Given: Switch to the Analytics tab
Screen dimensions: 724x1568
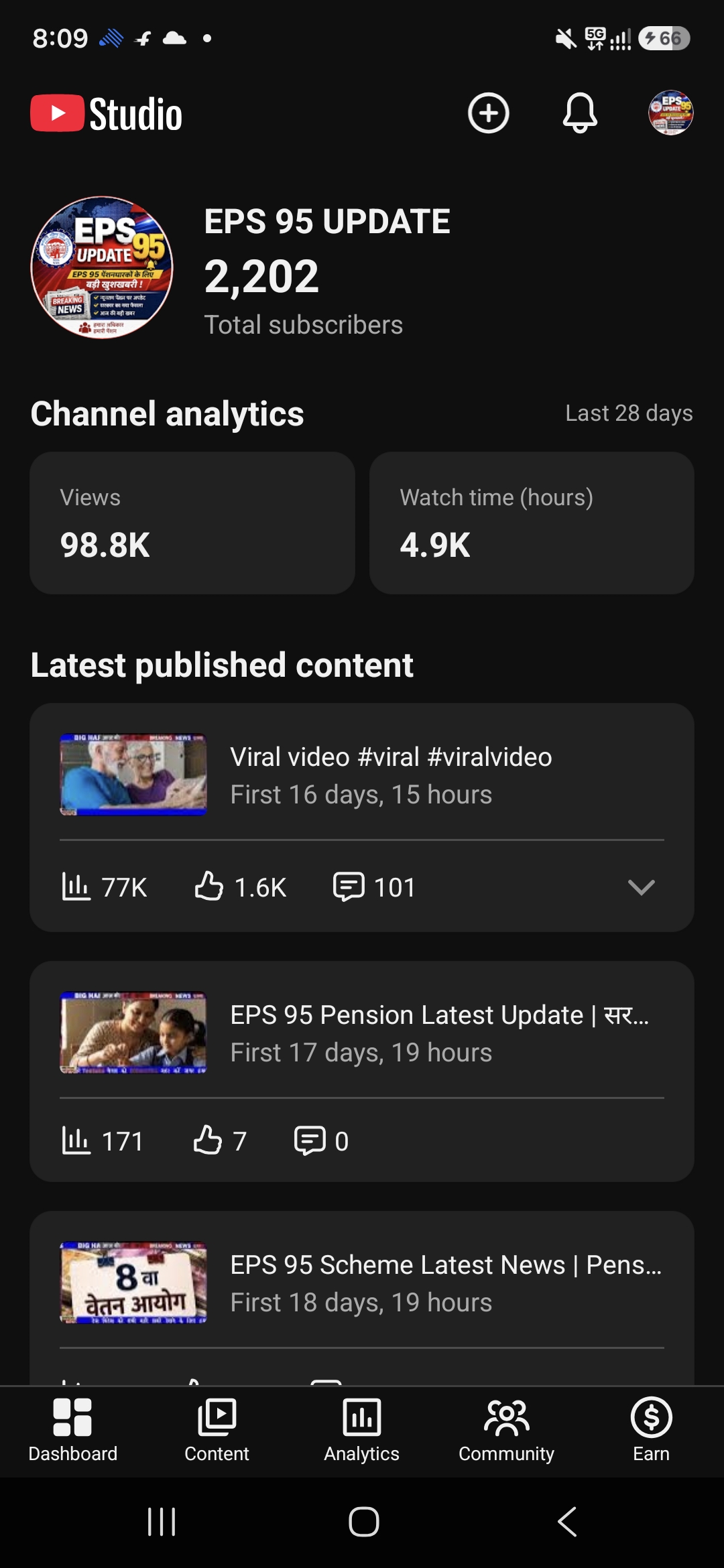Looking at the screenshot, I should [361, 1431].
